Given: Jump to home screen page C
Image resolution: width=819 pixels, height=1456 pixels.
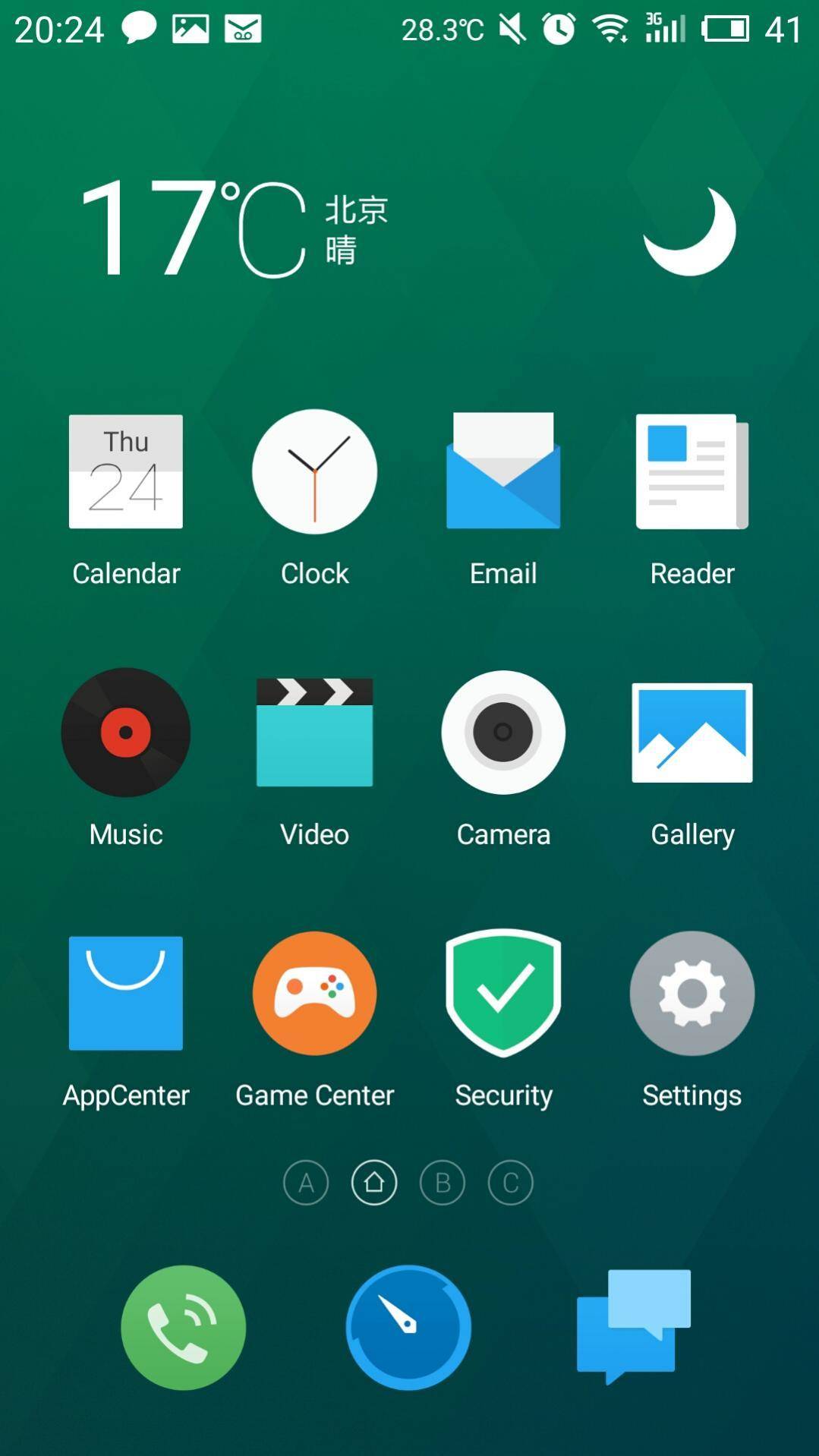Looking at the screenshot, I should (x=511, y=1183).
